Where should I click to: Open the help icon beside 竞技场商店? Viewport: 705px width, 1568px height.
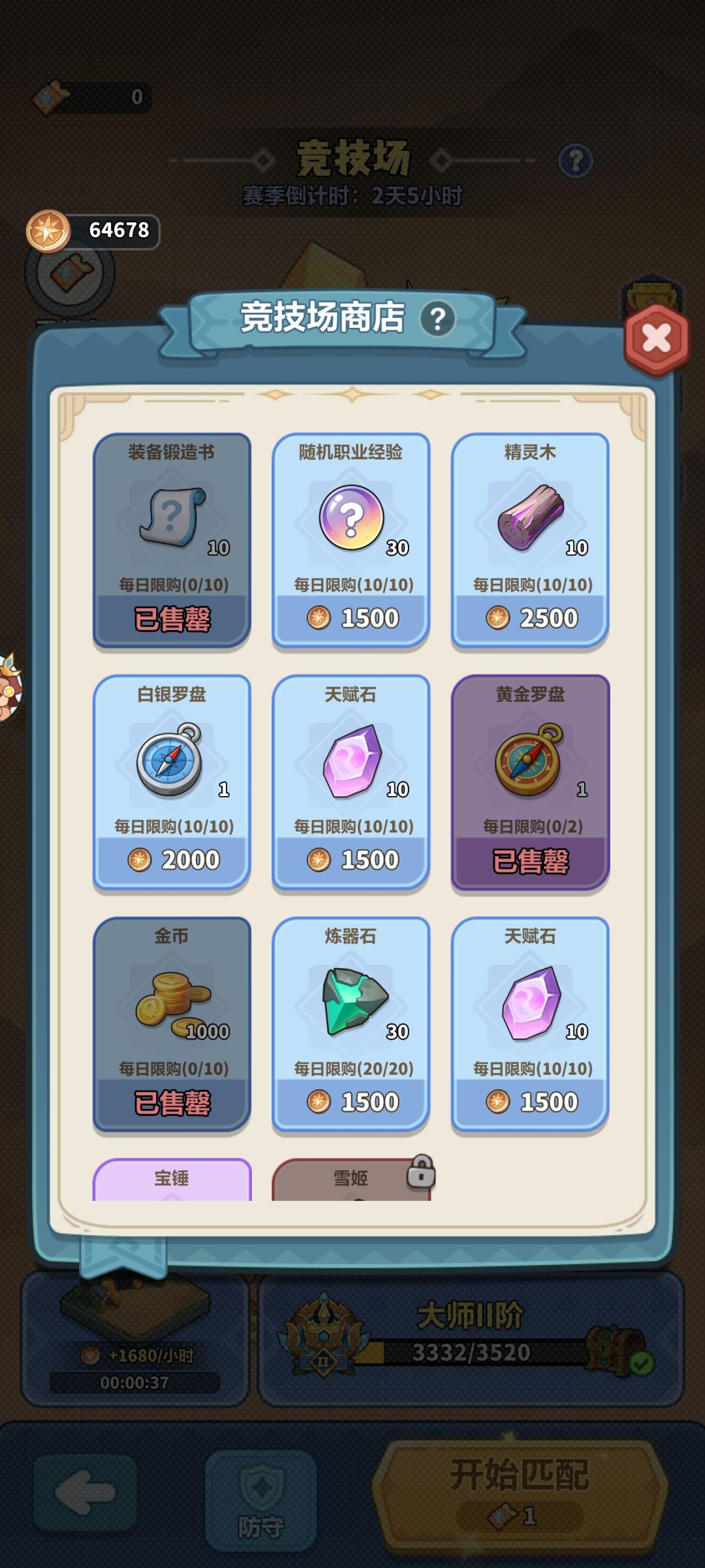pos(437,319)
